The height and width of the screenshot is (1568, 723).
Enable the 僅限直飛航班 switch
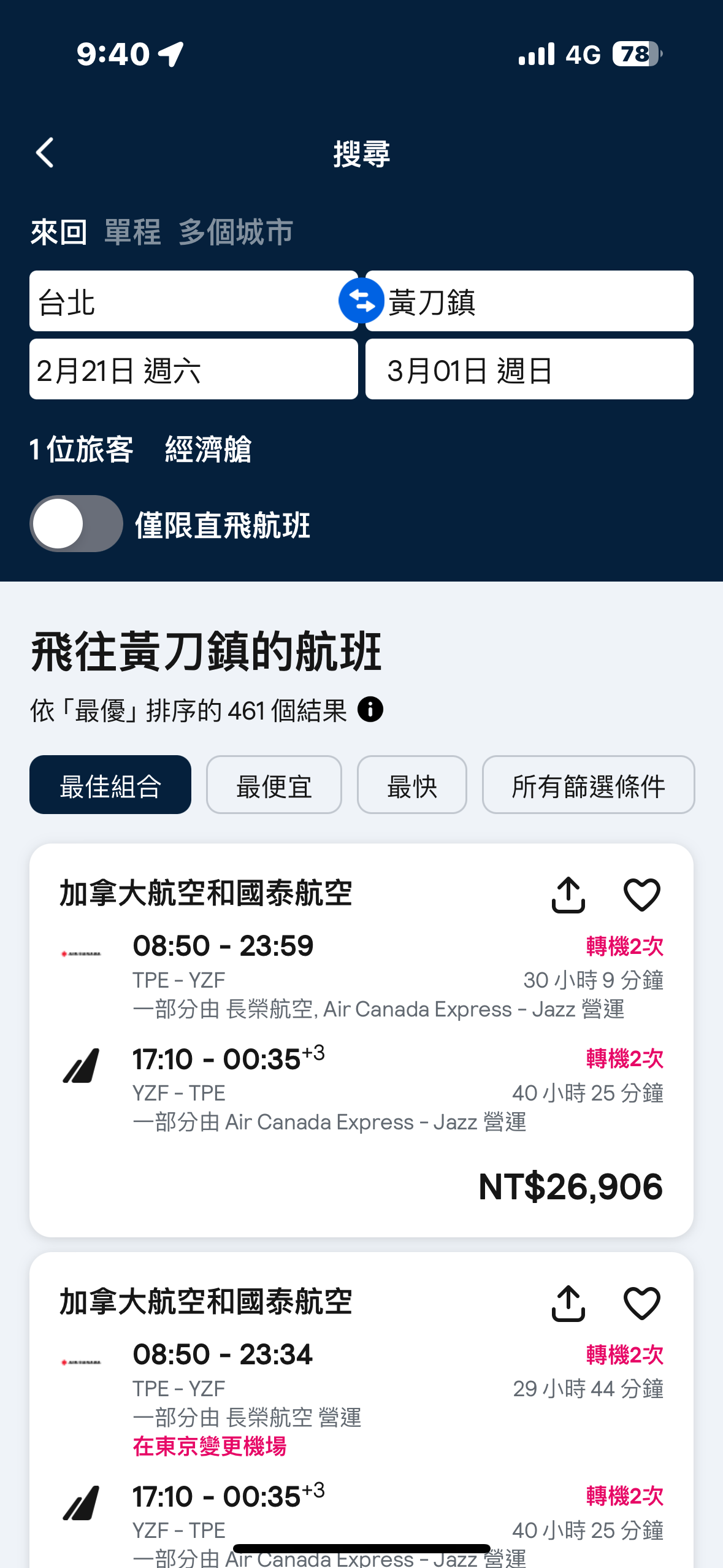pos(77,524)
